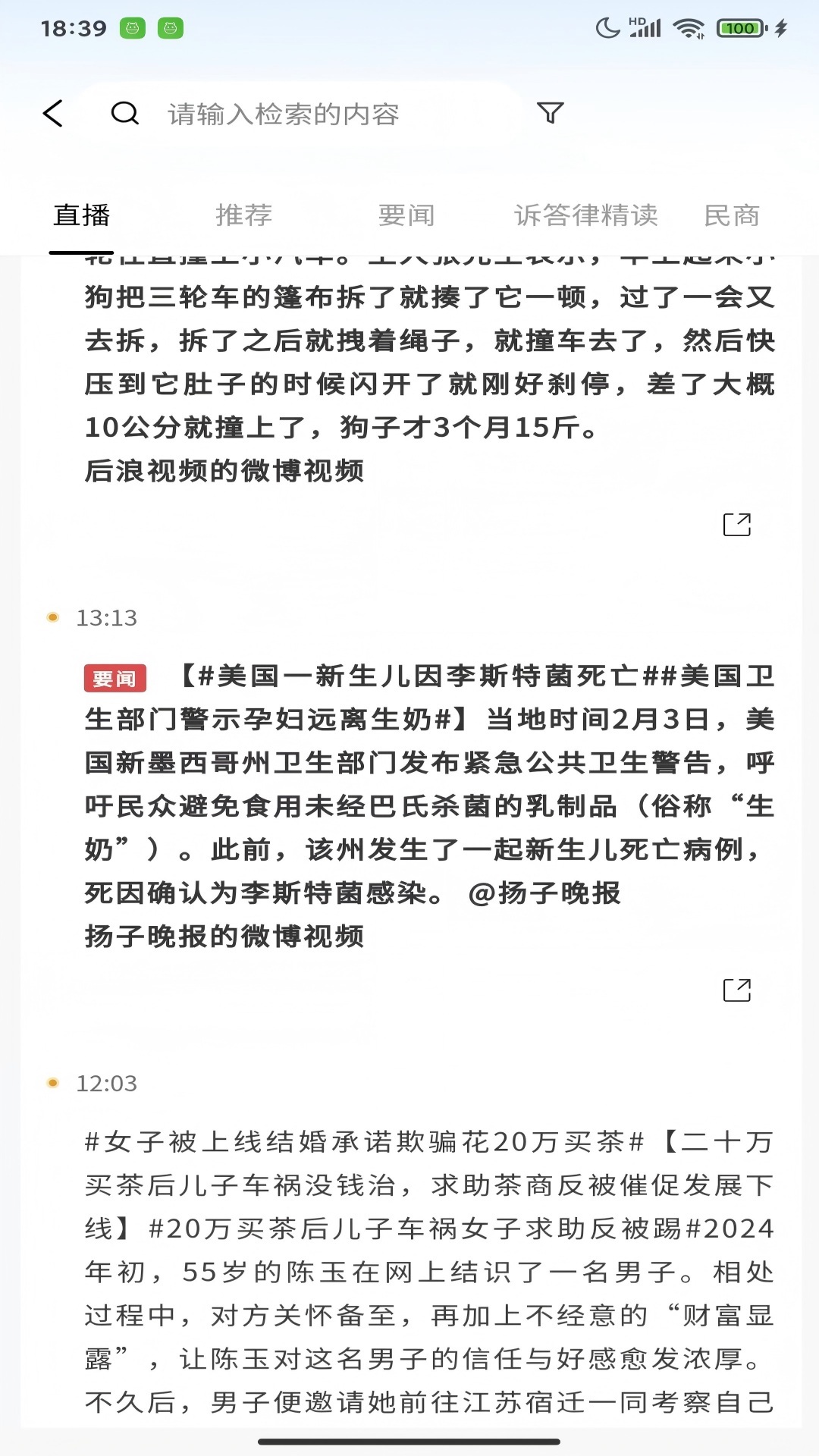Switch to the 推荐 tab
Screen dimensions: 819x1456
coord(243,215)
